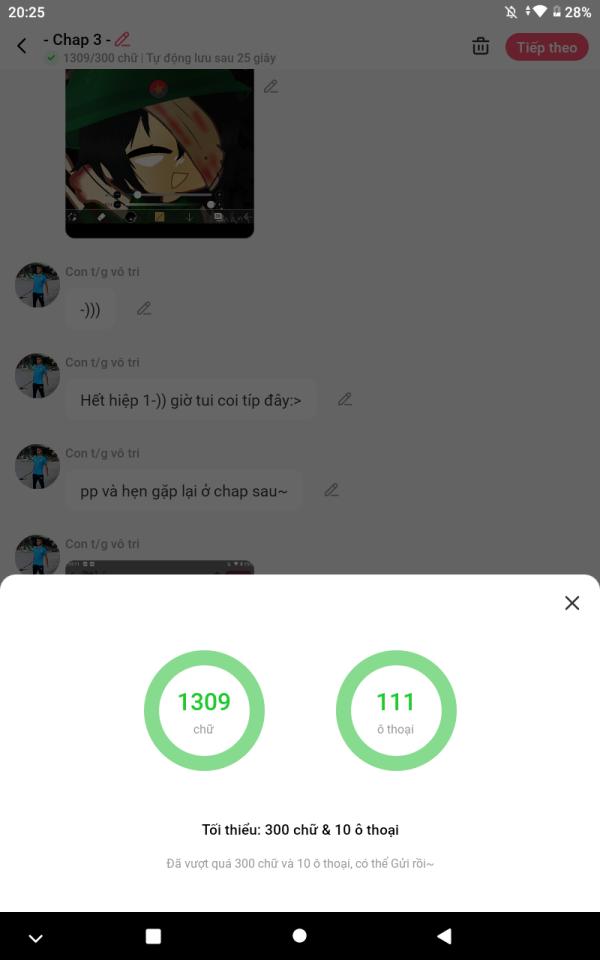Image resolution: width=600 pixels, height=960 pixels.
Task: Edit the cartoon image message
Action: (271, 87)
